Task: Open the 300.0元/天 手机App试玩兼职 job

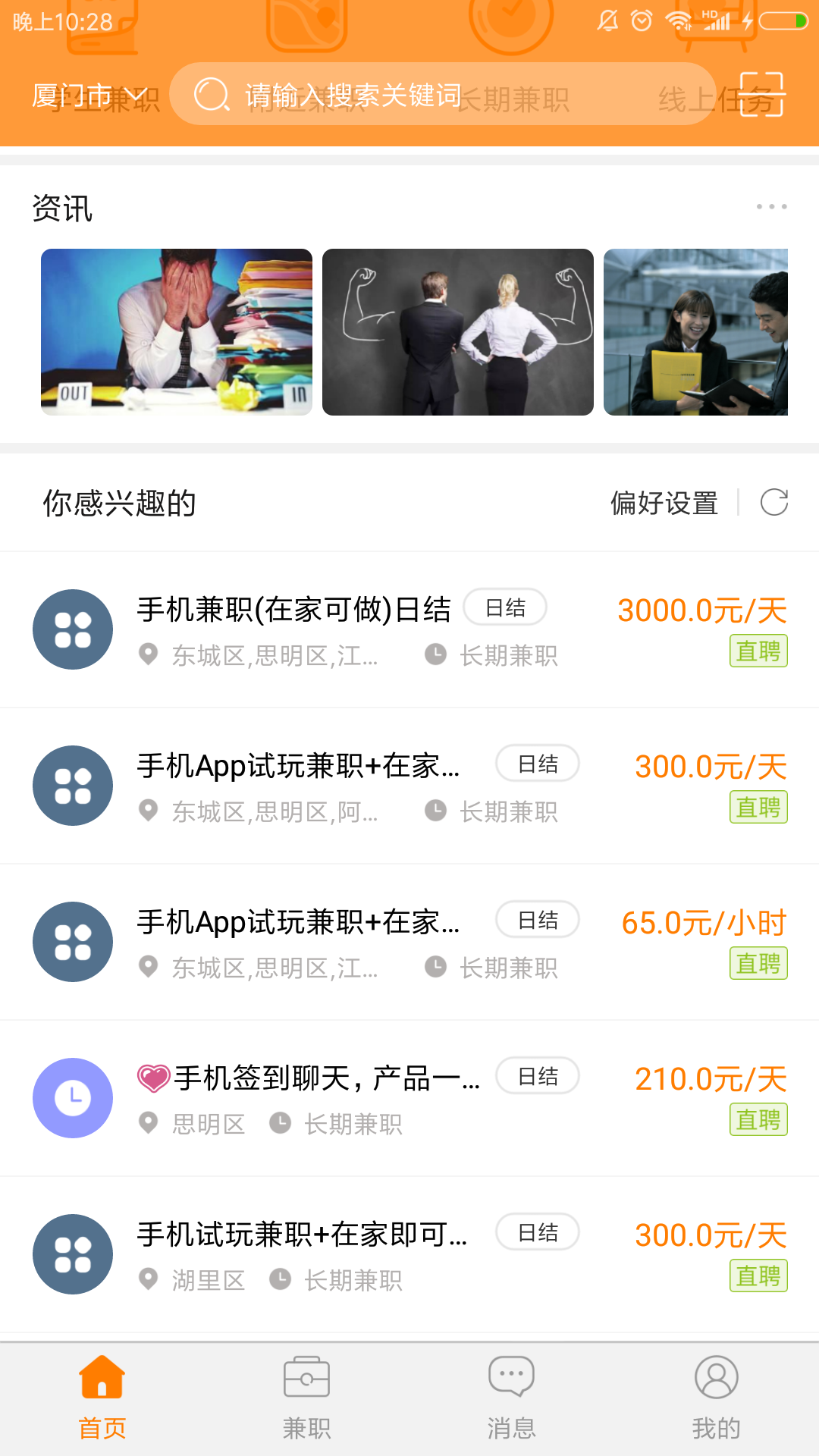Action: point(409,786)
